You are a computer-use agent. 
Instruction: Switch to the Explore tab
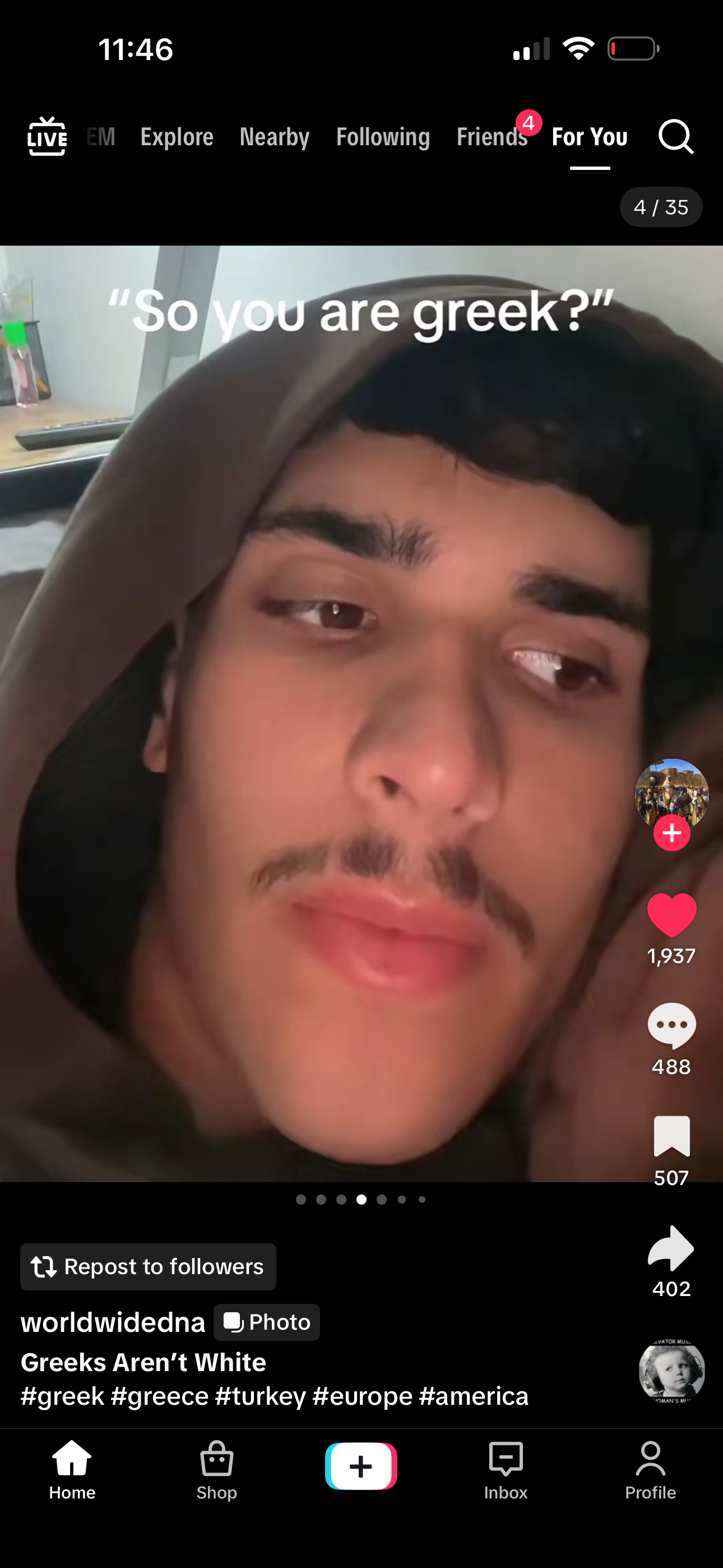(x=177, y=137)
